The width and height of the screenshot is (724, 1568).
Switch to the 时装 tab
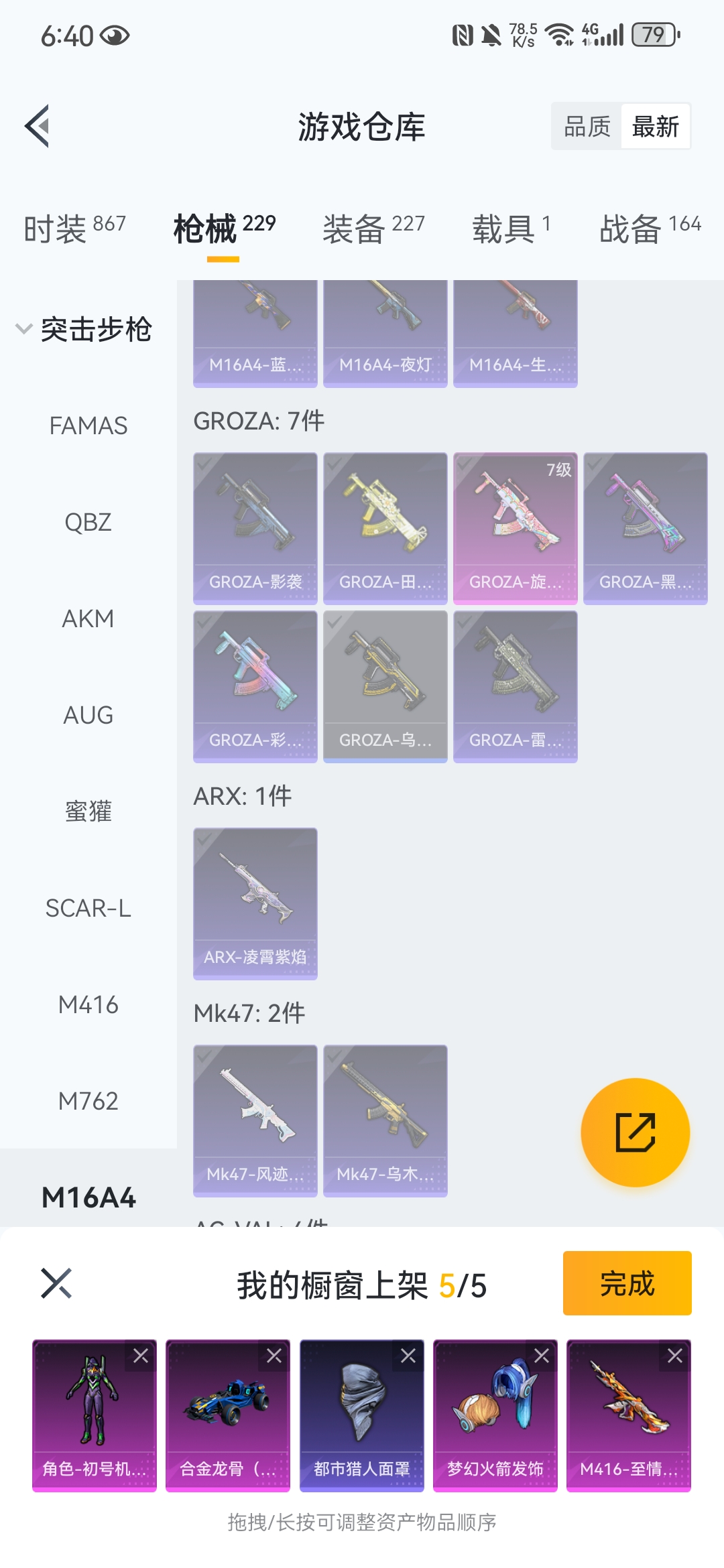coord(74,229)
